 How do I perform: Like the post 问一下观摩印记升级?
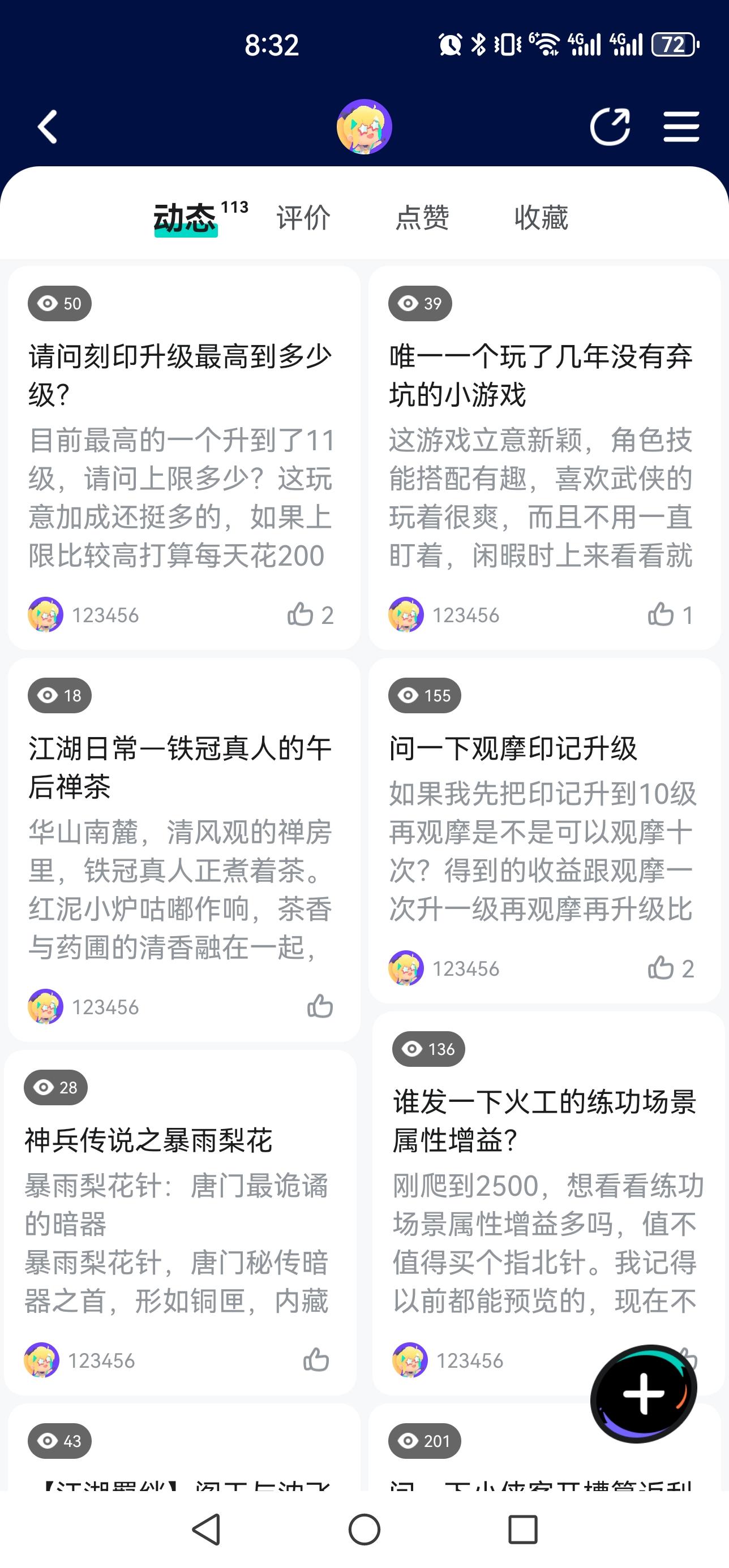pos(661,968)
